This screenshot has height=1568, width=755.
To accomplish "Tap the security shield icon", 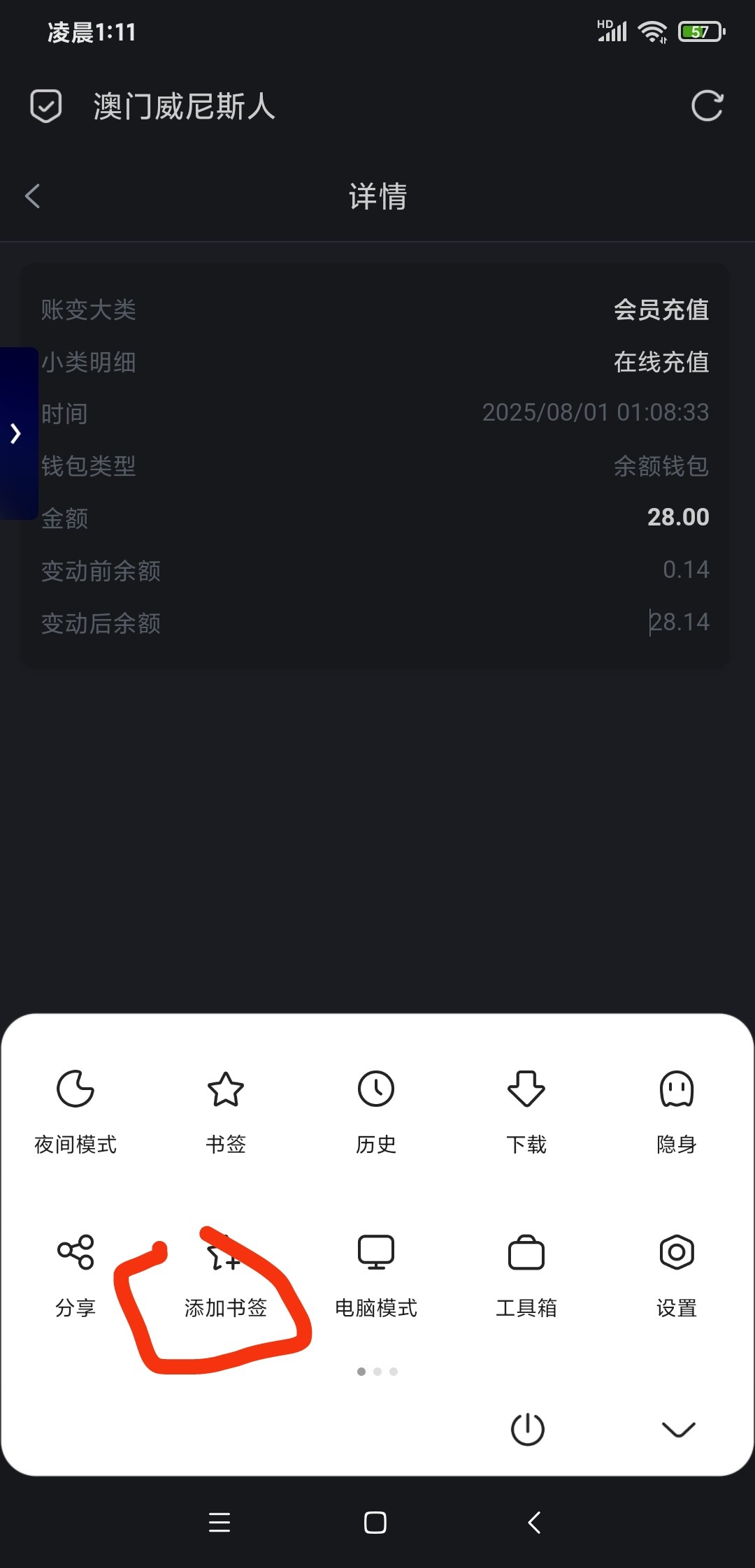I will (x=46, y=106).
